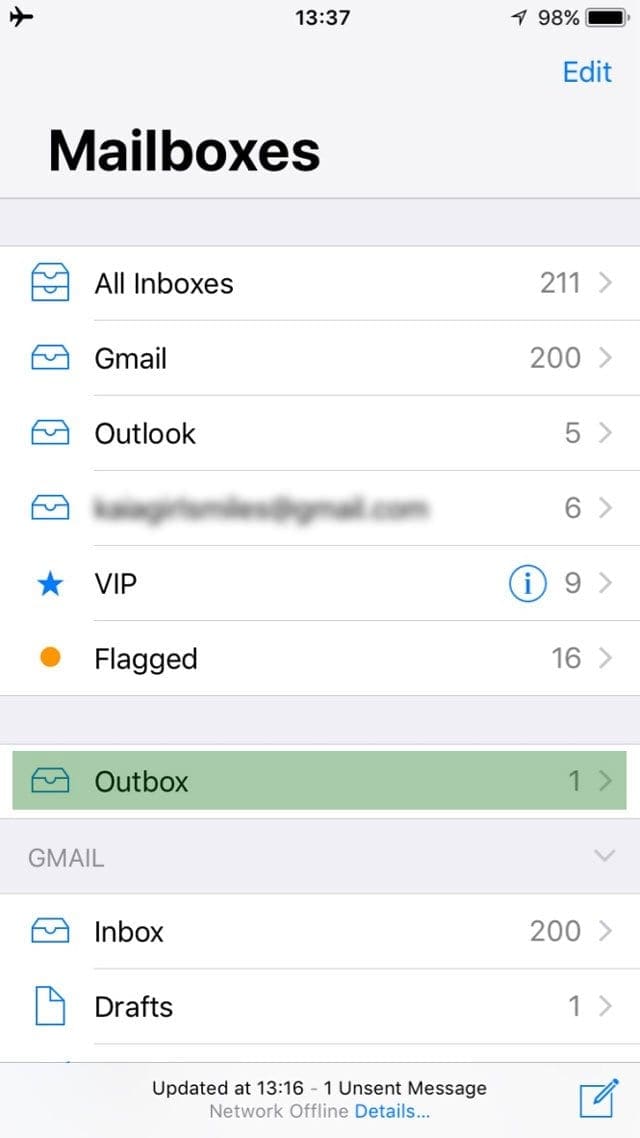Open the Outlook mailbox

point(320,433)
